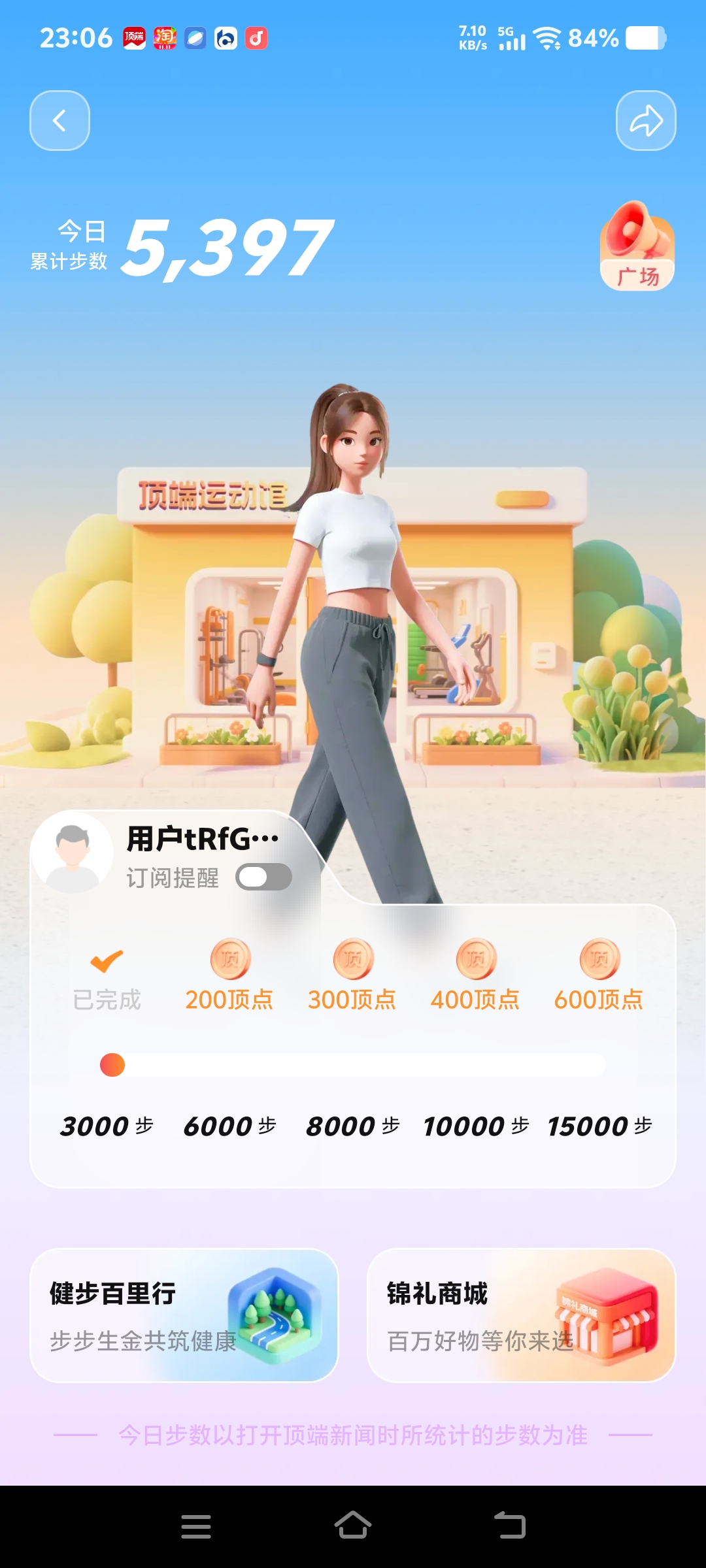Screen dimensions: 706x1568
Task: Go to the system home screen
Action: pos(353,1526)
